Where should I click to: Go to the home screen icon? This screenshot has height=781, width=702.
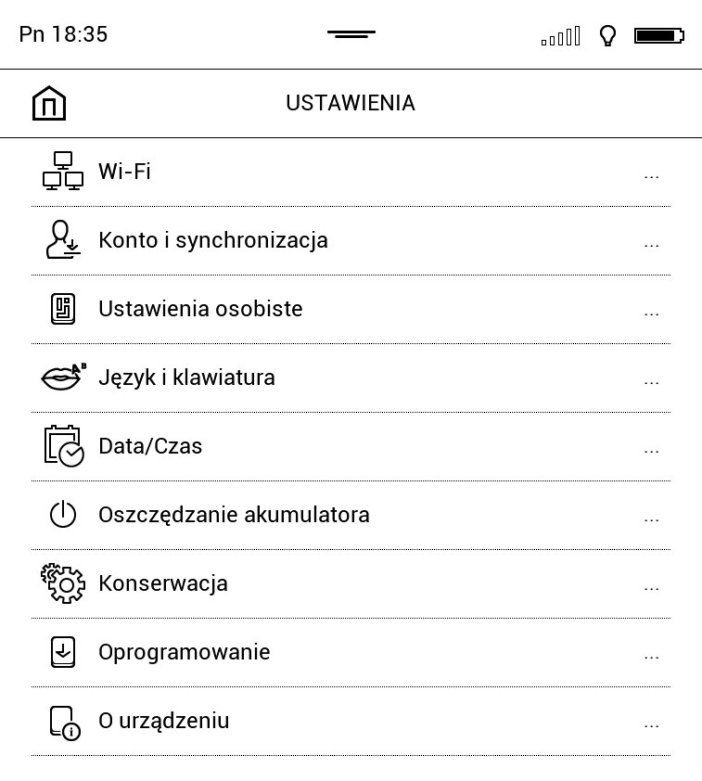pos(50,103)
